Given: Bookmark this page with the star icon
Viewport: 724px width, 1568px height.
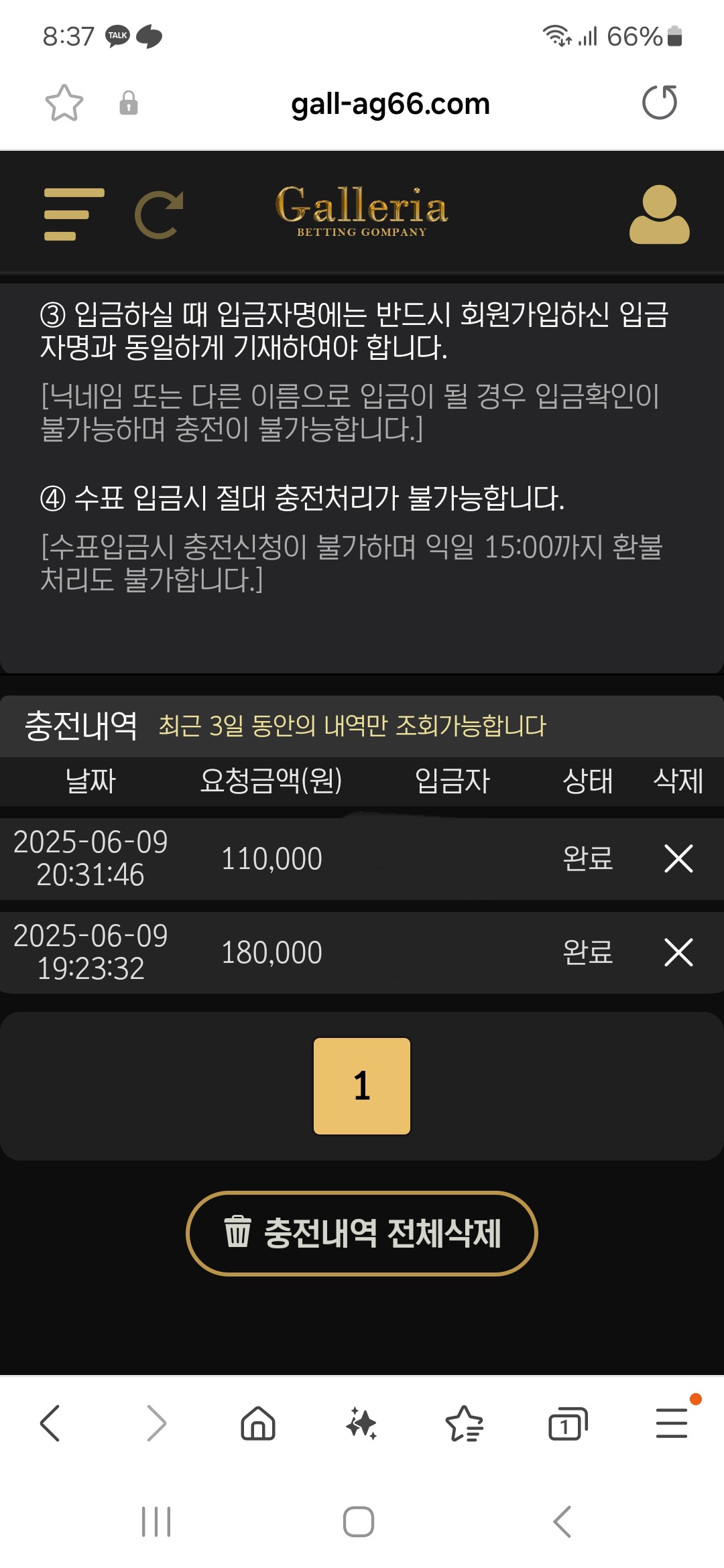Looking at the screenshot, I should (64, 103).
